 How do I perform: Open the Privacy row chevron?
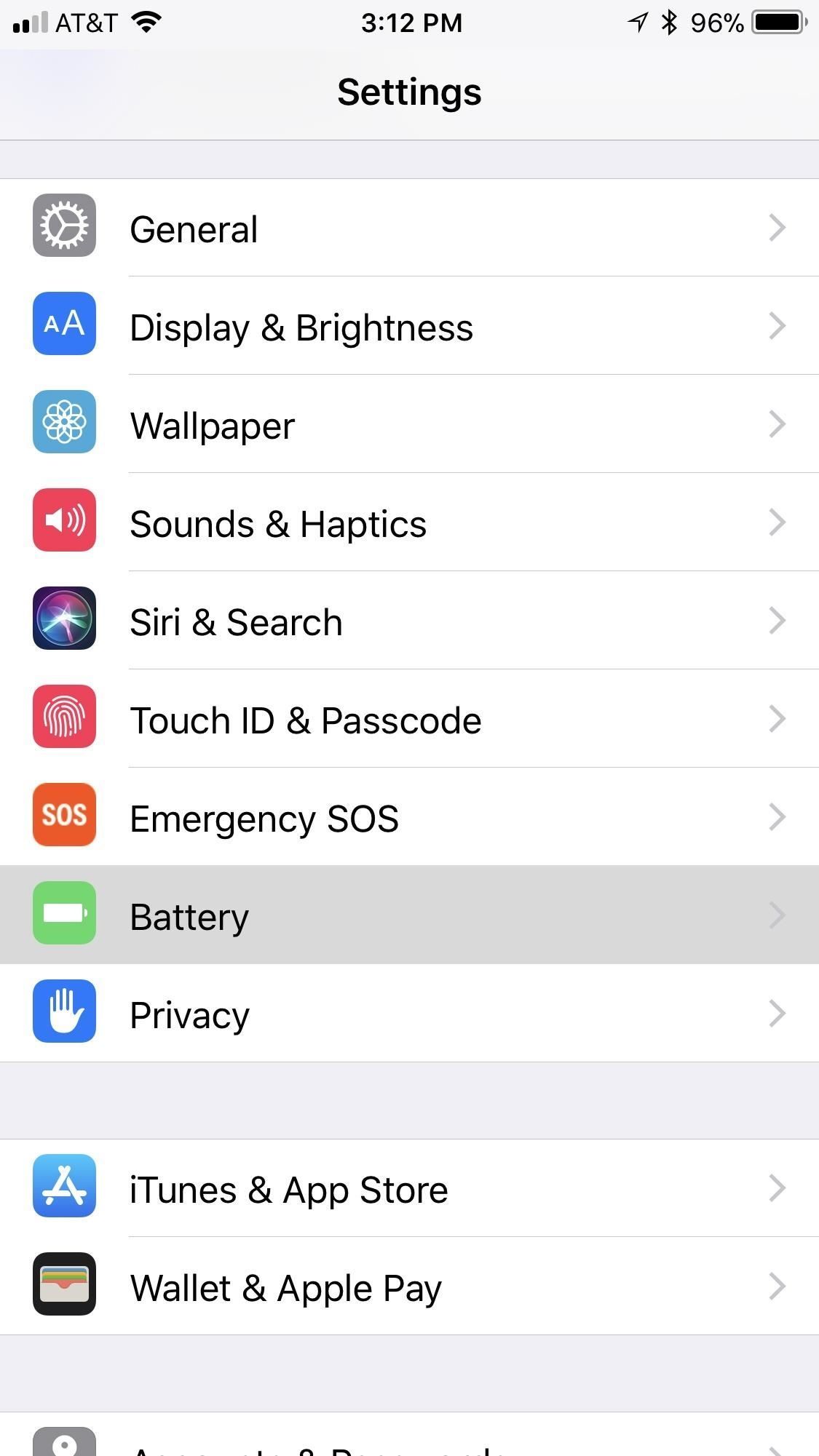[x=778, y=1013]
